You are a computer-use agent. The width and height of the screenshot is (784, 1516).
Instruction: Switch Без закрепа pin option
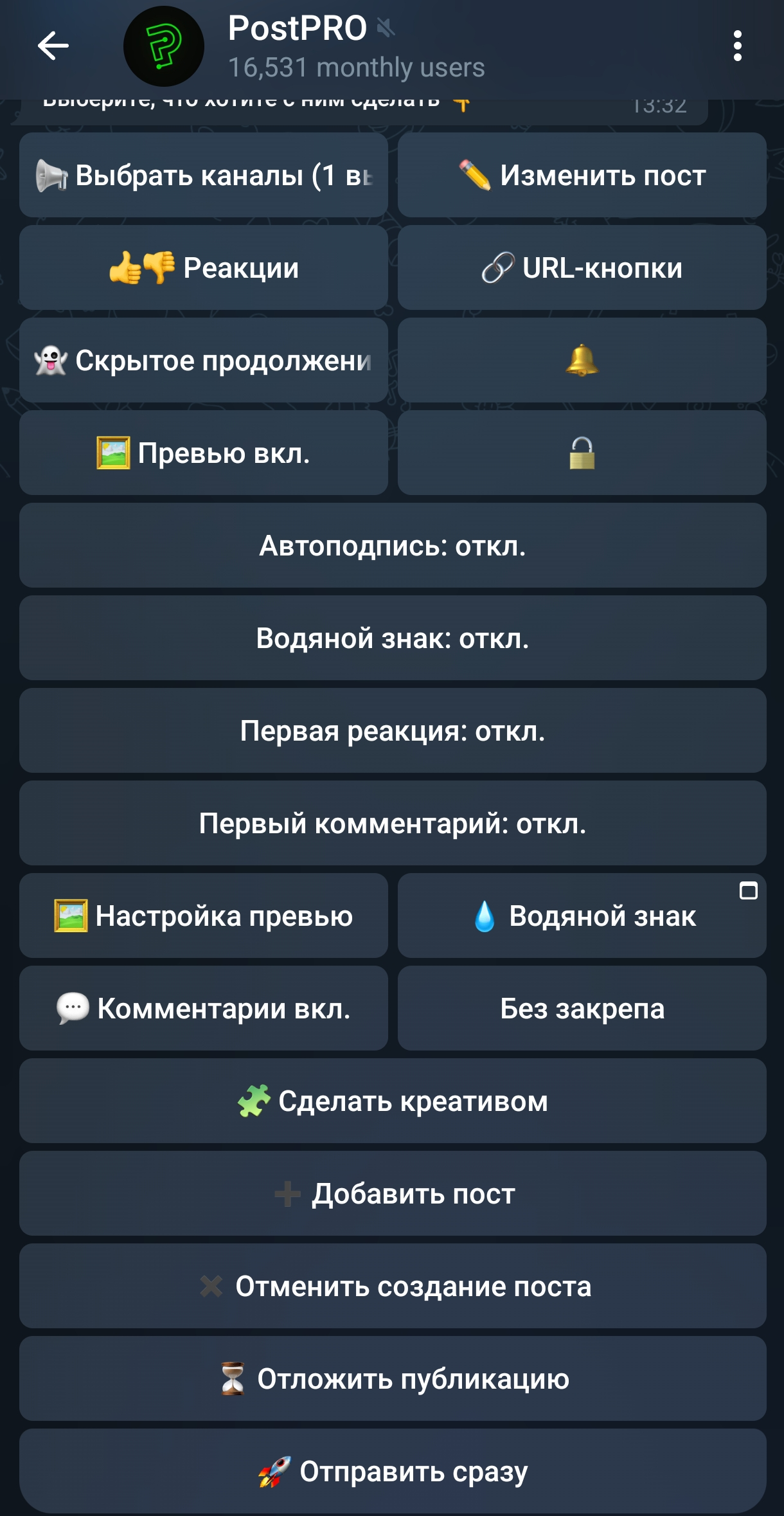582,1009
